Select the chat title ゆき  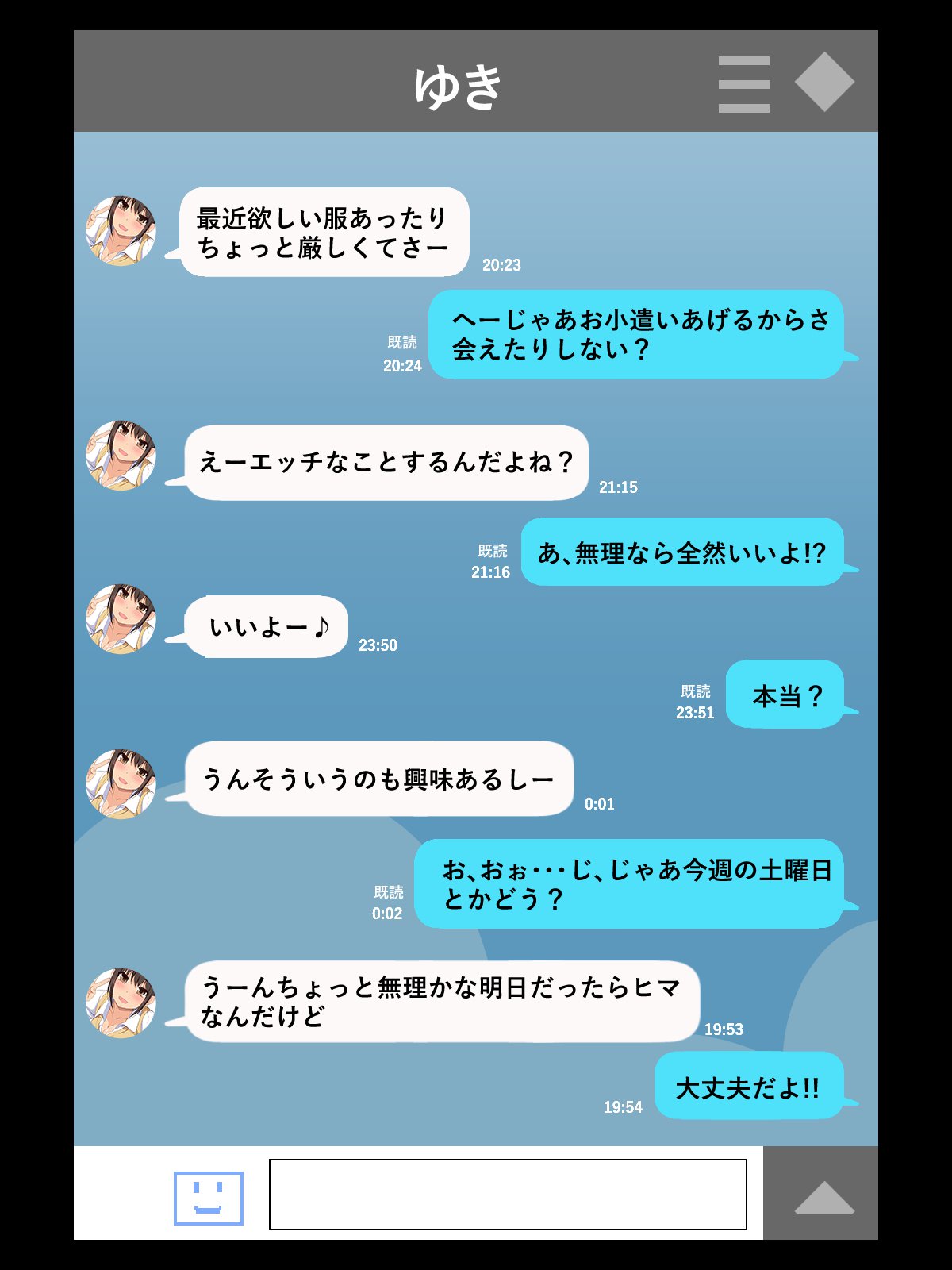pos(459,86)
